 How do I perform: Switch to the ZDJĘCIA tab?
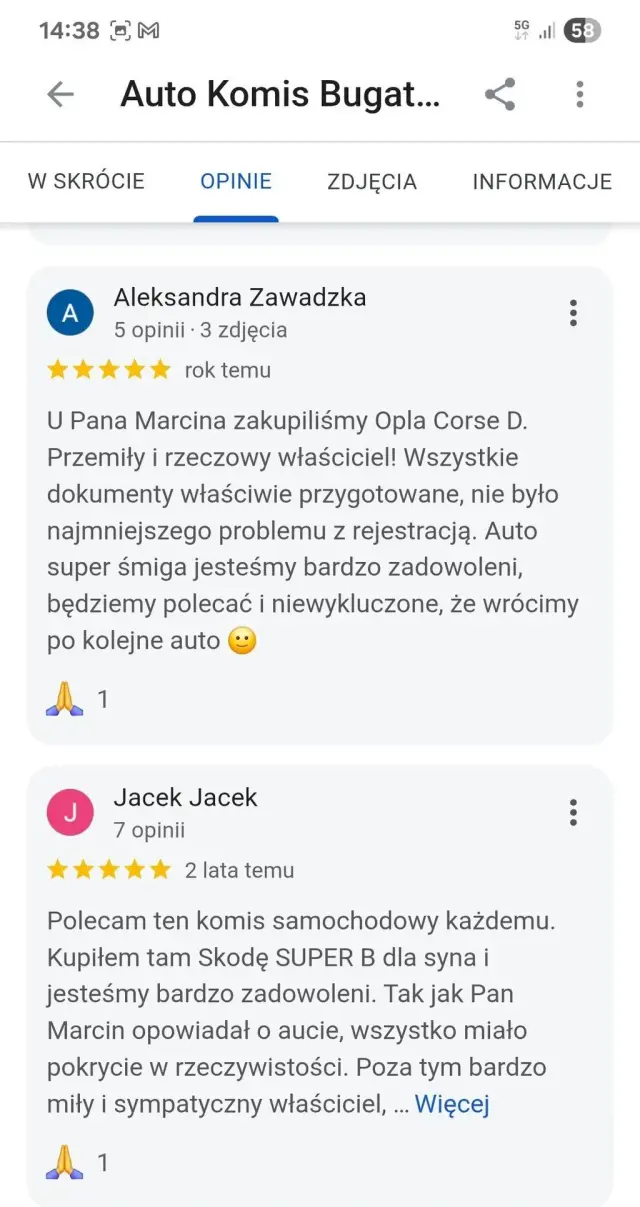372,182
